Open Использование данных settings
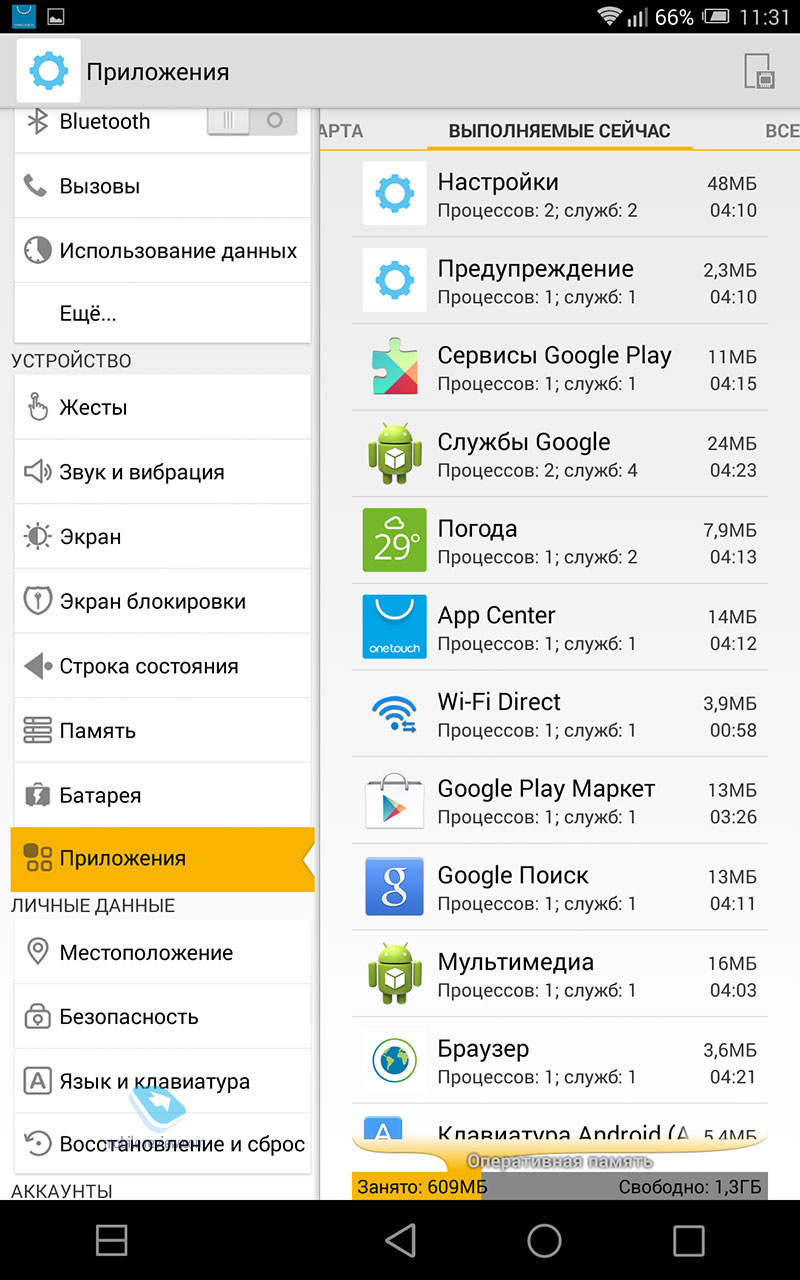The image size is (800, 1280). (162, 251)
